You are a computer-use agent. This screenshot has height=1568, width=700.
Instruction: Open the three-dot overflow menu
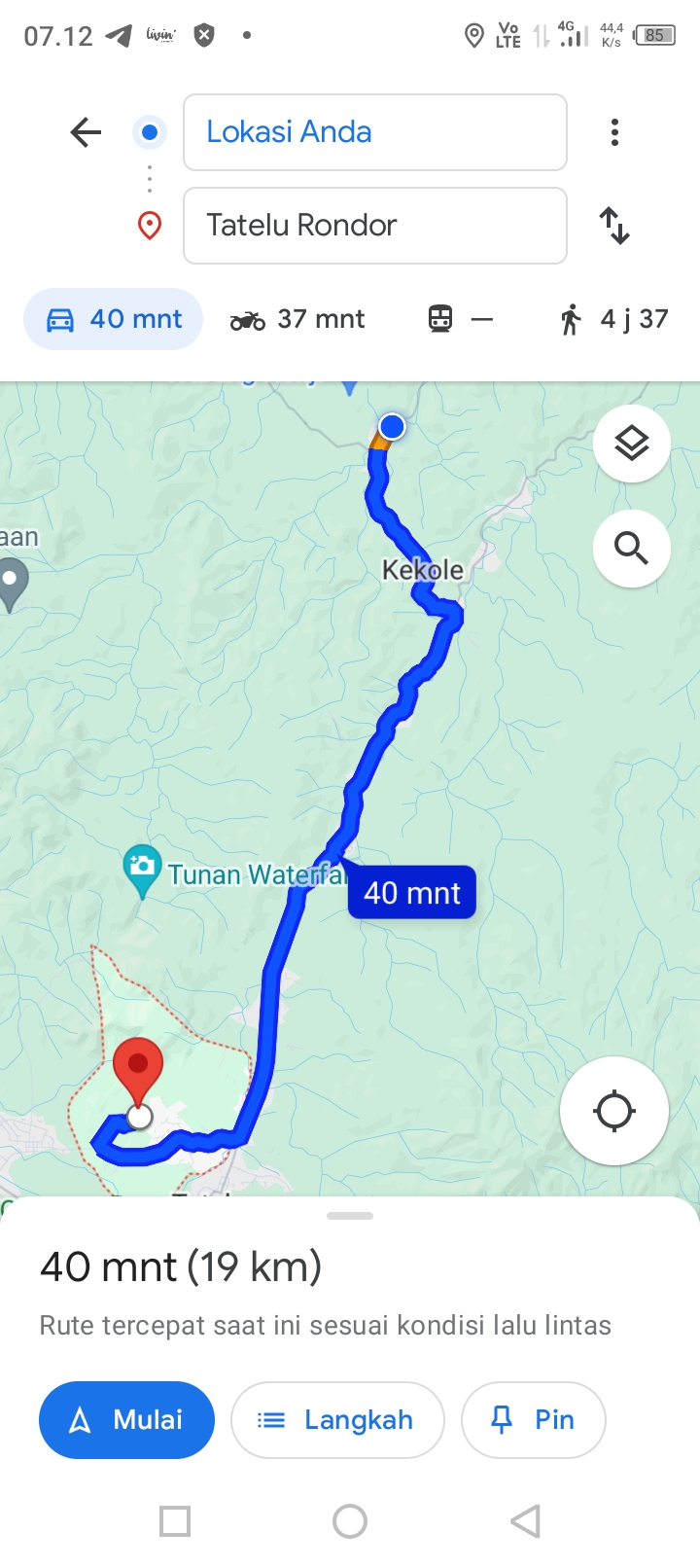[614, 132]
